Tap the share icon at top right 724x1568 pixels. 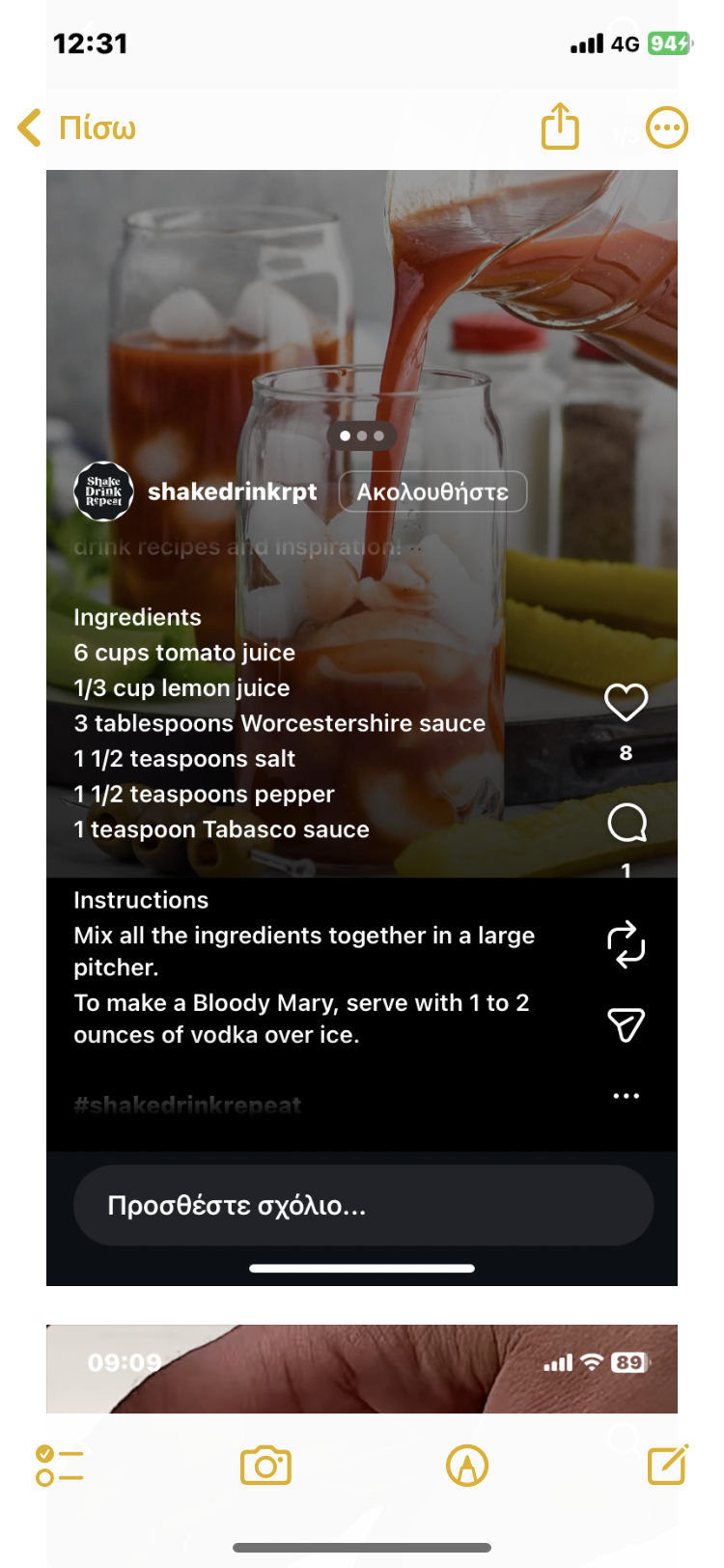[x=559, y=126]
